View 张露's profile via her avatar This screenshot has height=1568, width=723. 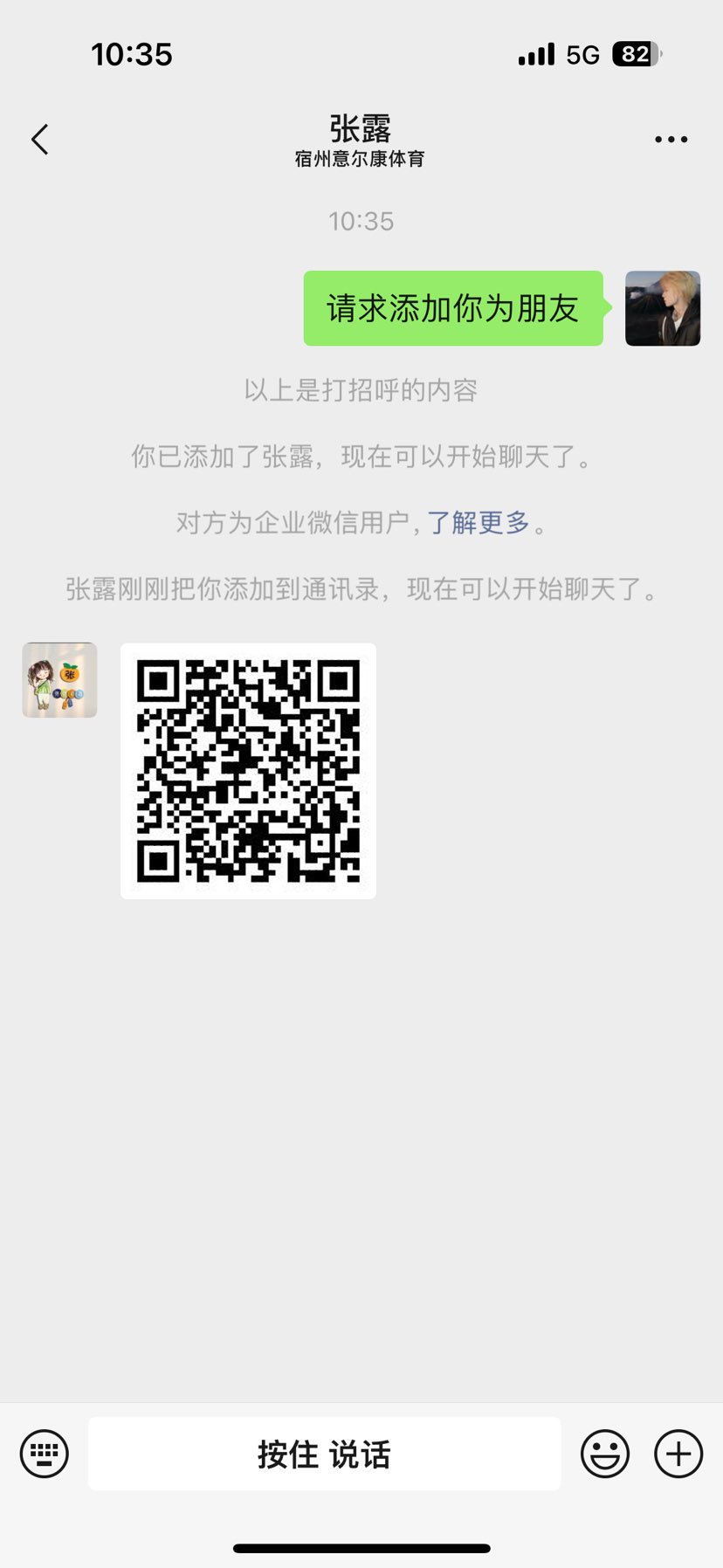click(x=59, y=680)
